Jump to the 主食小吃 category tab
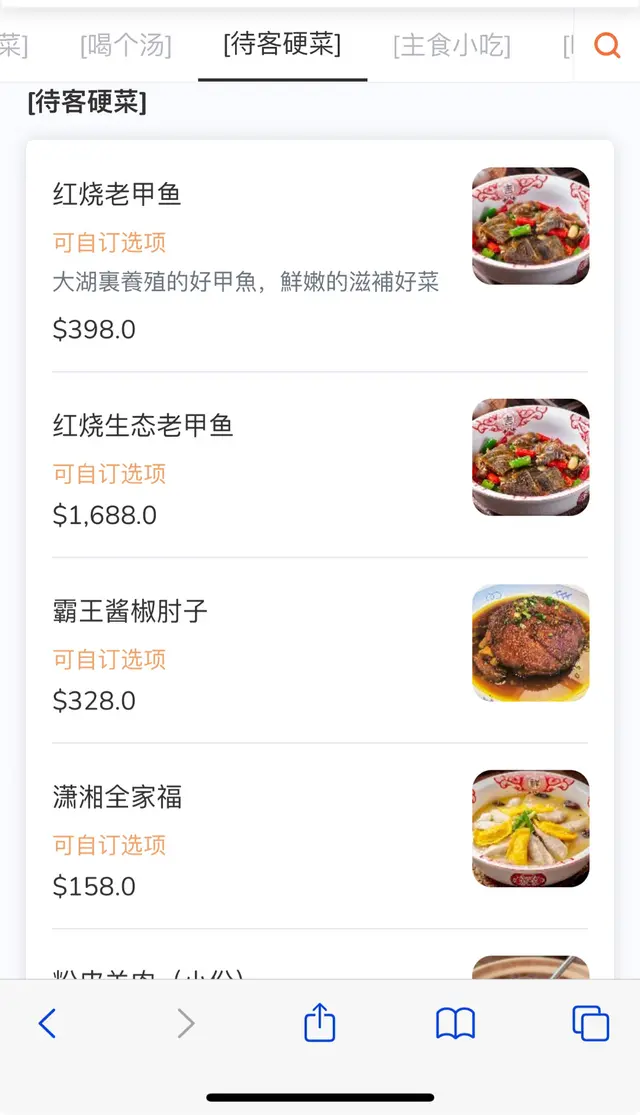Image resolution: width=640 pixels, height=1115 pixels. tap(452, 45)
